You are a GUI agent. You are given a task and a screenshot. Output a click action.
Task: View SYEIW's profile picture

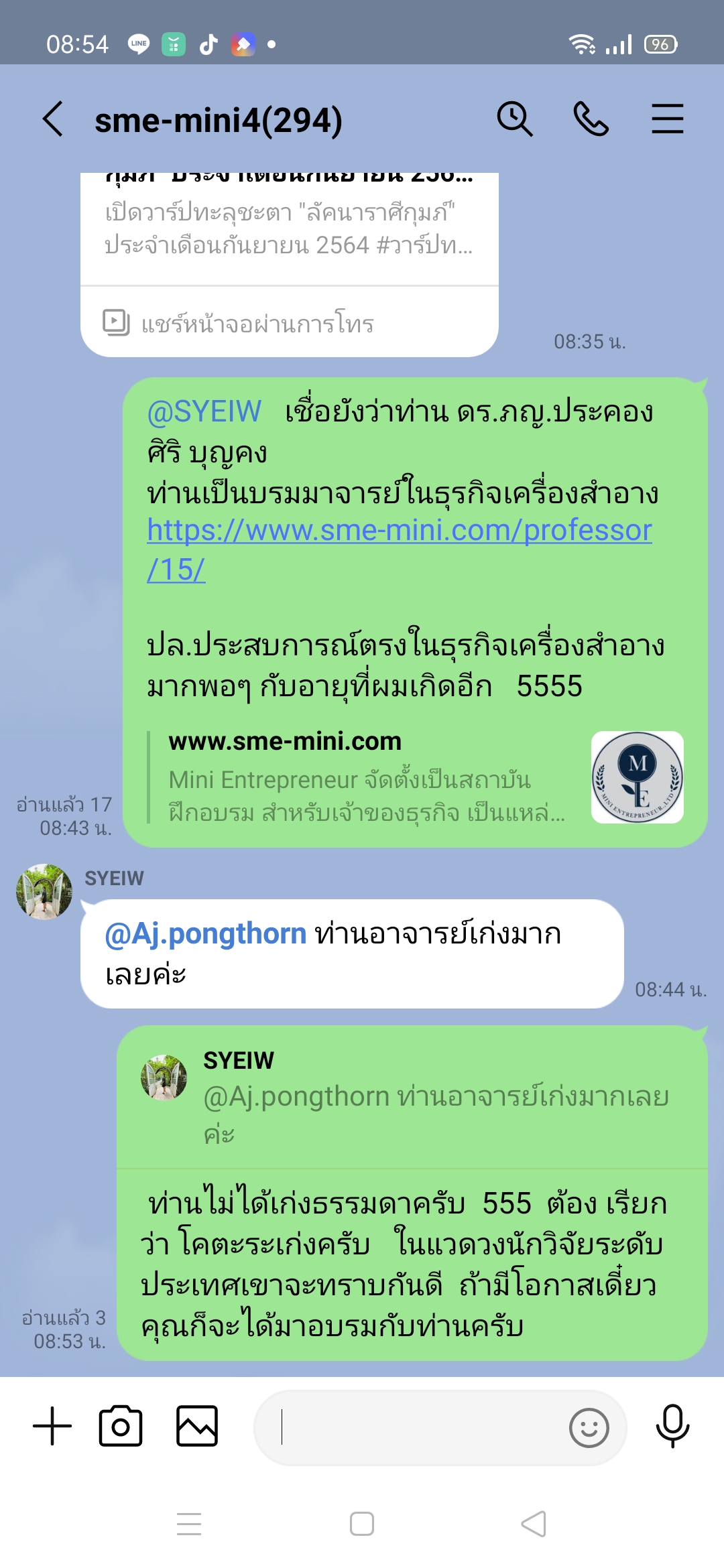[44, 891]
